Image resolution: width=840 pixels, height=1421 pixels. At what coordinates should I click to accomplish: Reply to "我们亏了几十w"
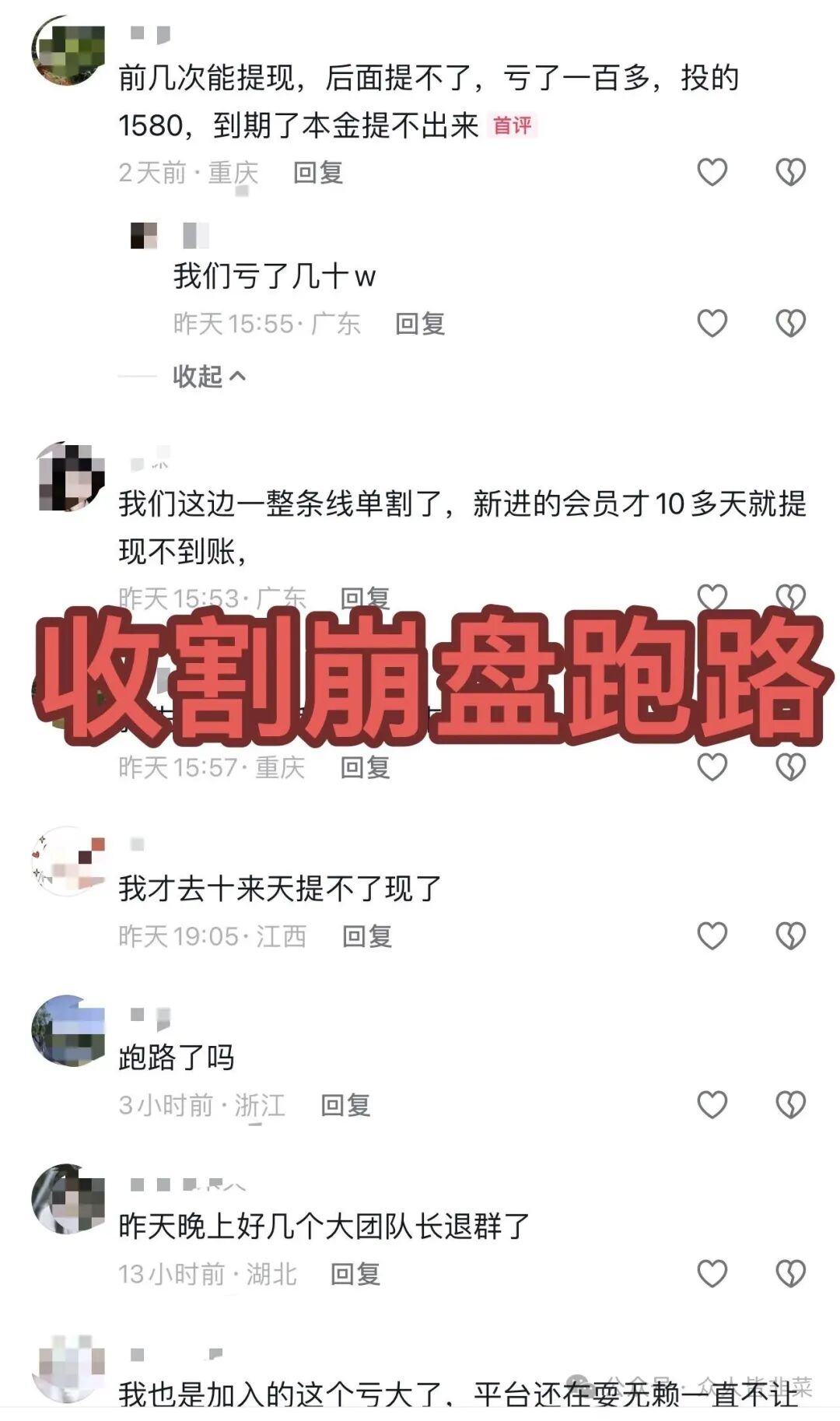(419, 324)
